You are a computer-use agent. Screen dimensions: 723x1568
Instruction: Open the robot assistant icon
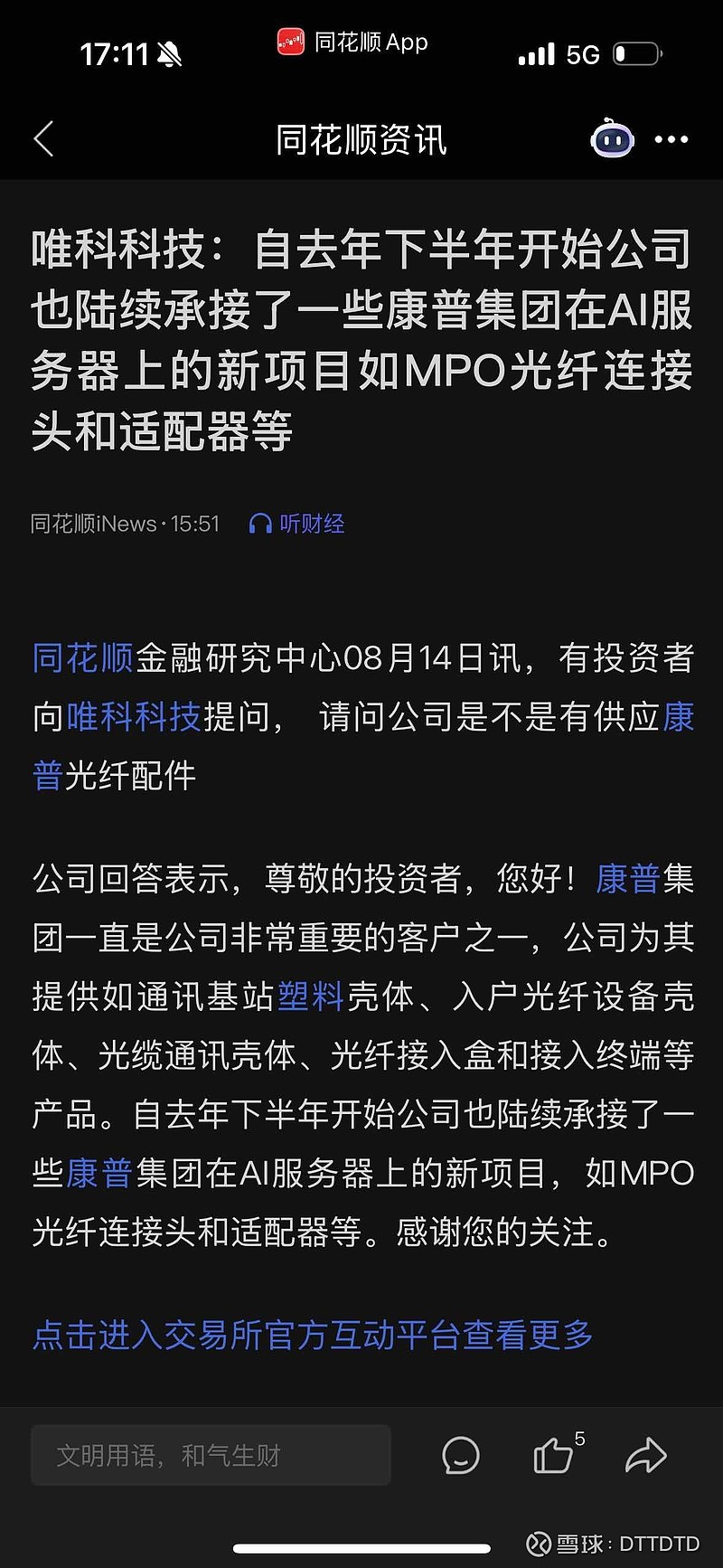612,138
